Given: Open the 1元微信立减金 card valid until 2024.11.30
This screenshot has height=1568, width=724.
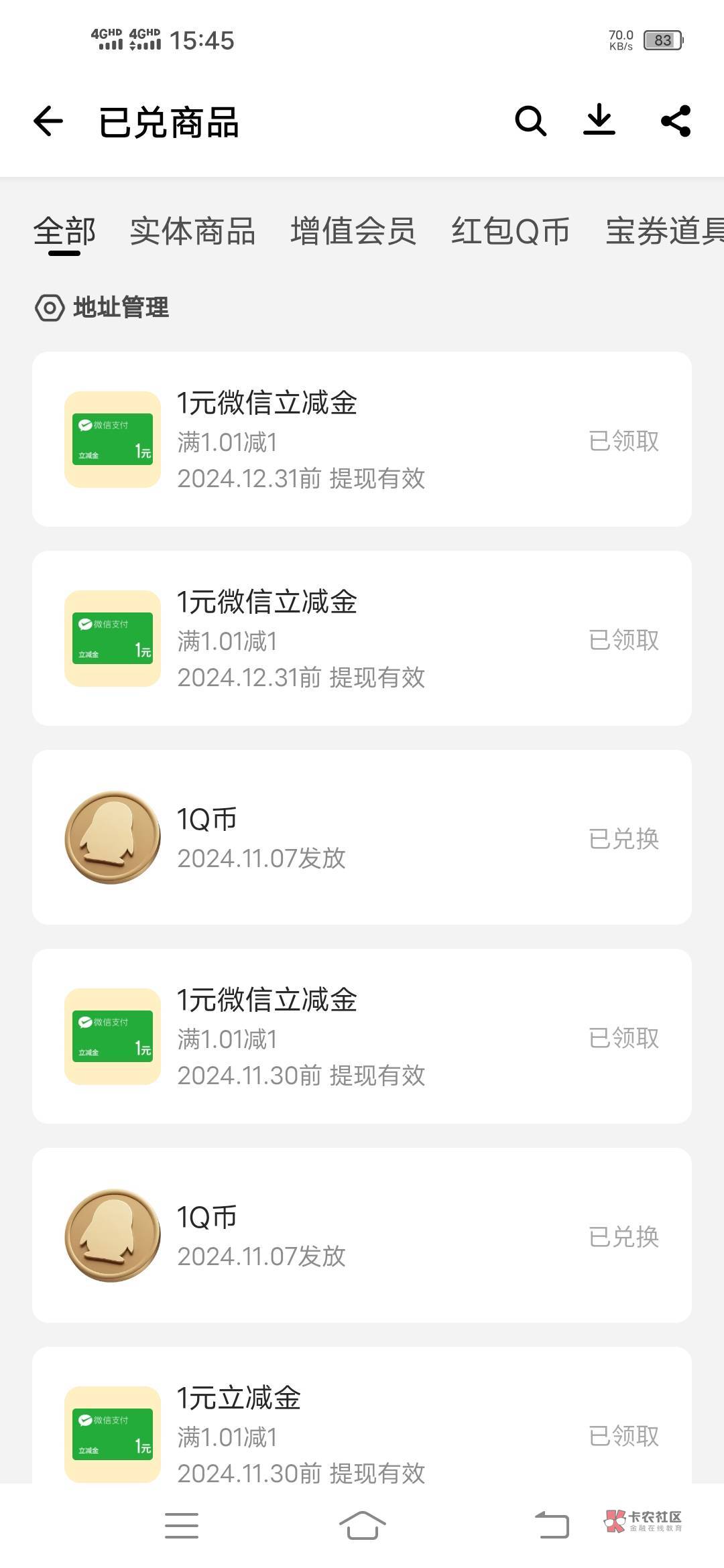Looking at the screenshot, I should point(362,1036).
